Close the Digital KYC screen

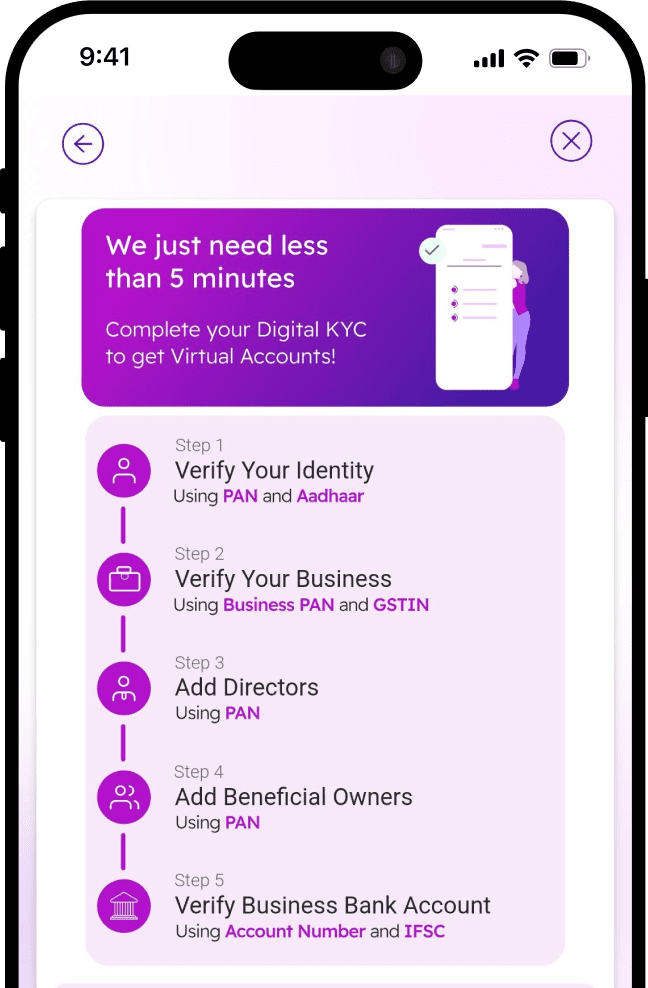pyautogui.click(x=571, y=141)
